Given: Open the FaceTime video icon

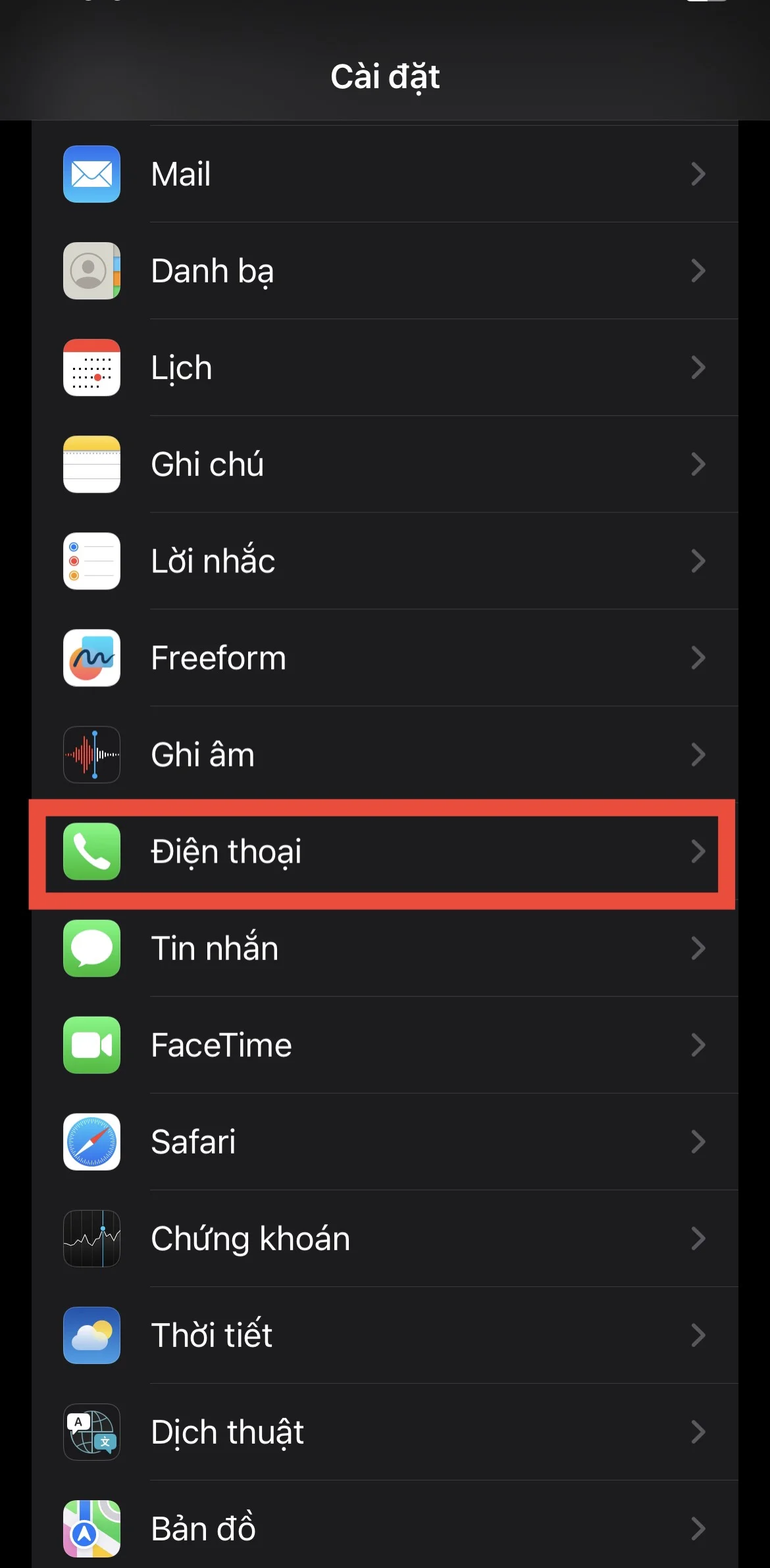Looking at the screenshot, I should click(91, 1045).
